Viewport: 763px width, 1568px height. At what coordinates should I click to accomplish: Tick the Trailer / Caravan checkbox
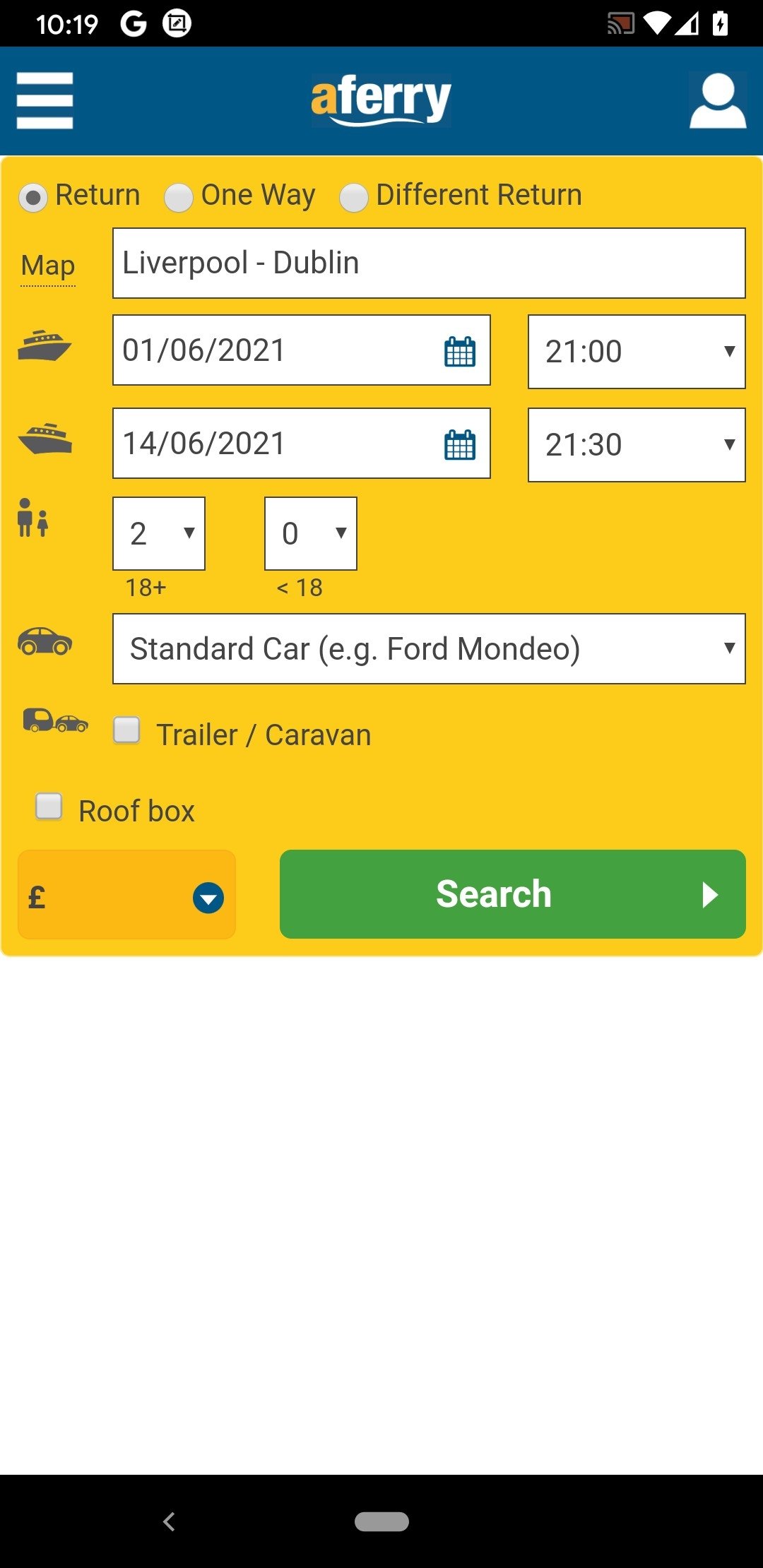point(127,730)
